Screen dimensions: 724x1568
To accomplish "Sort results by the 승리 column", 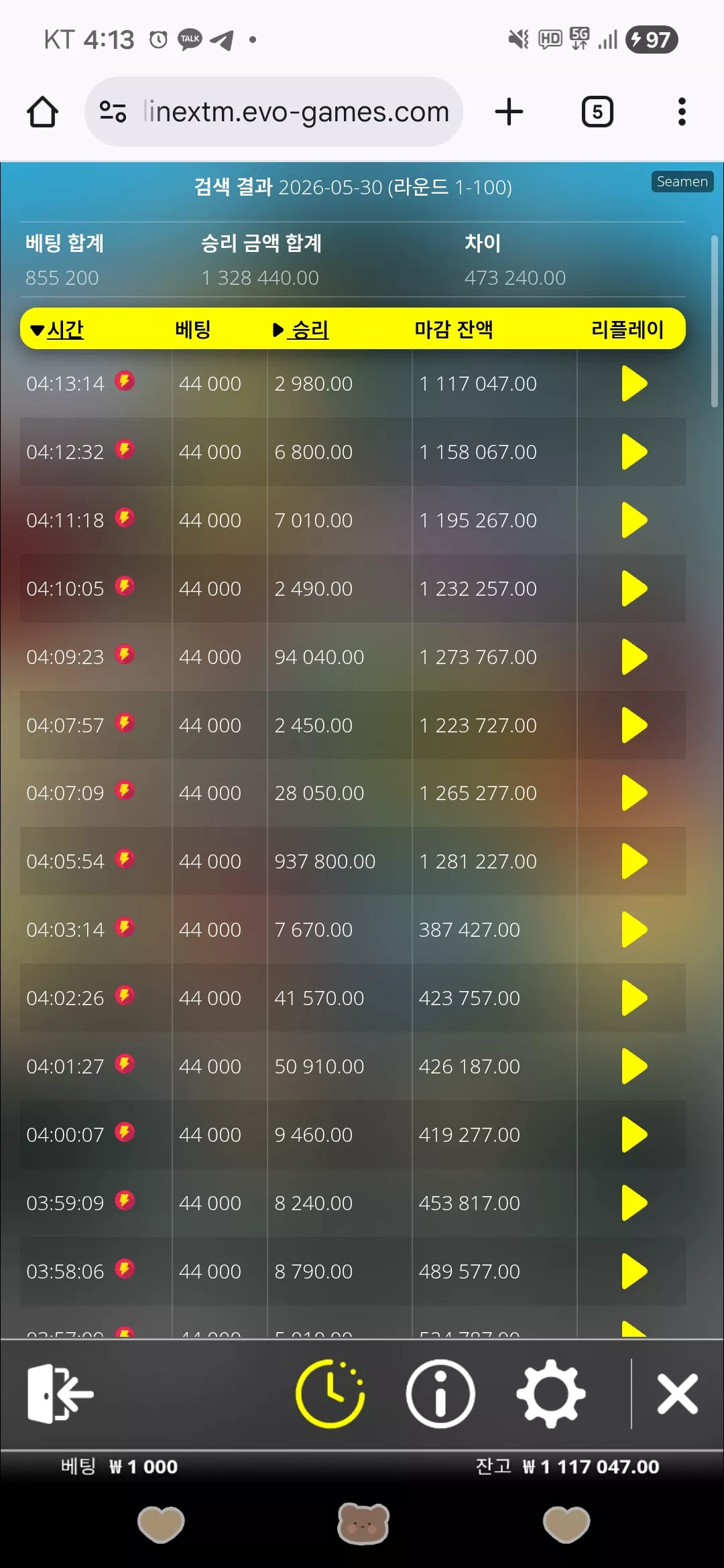I will pyautogui.click(x=301, y=329).
